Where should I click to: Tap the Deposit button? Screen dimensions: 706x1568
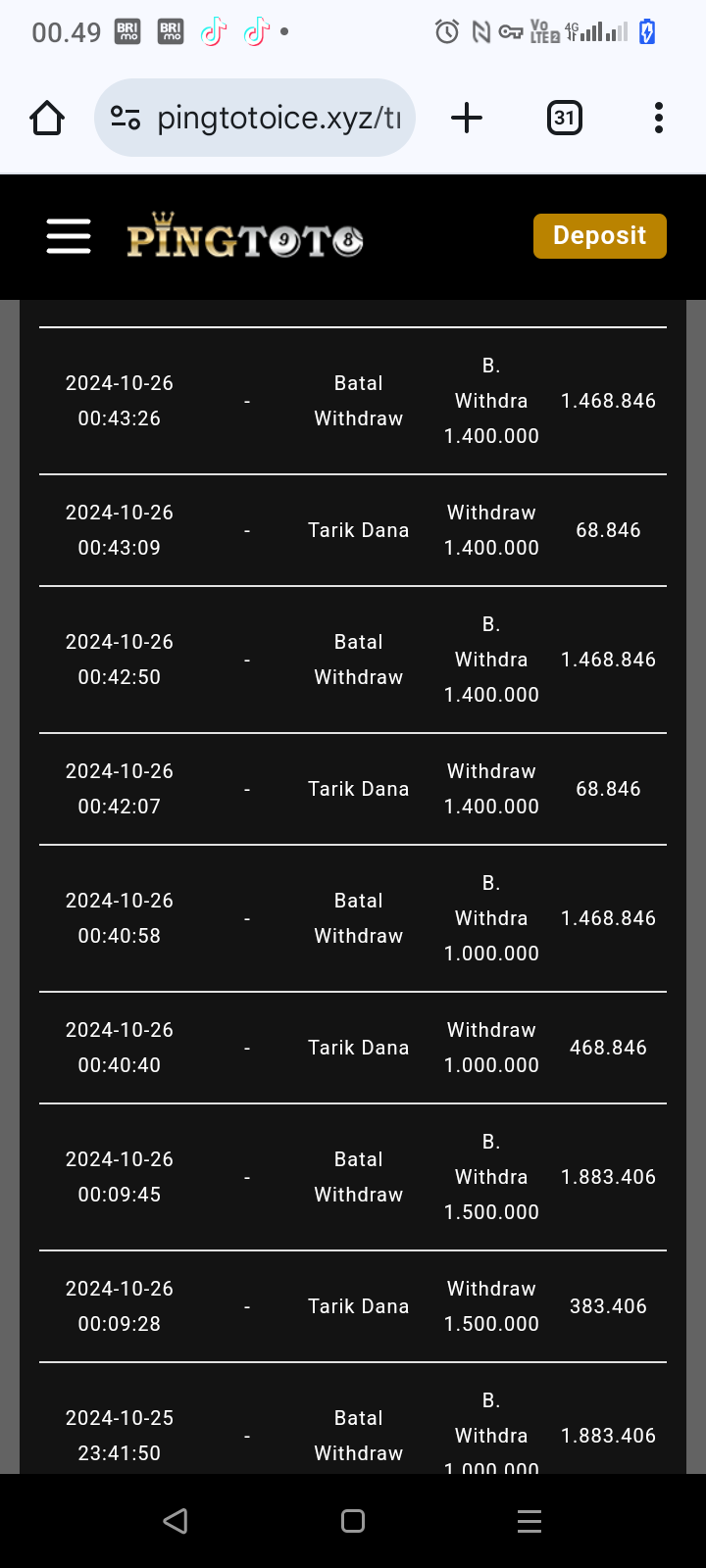(599, 236)
